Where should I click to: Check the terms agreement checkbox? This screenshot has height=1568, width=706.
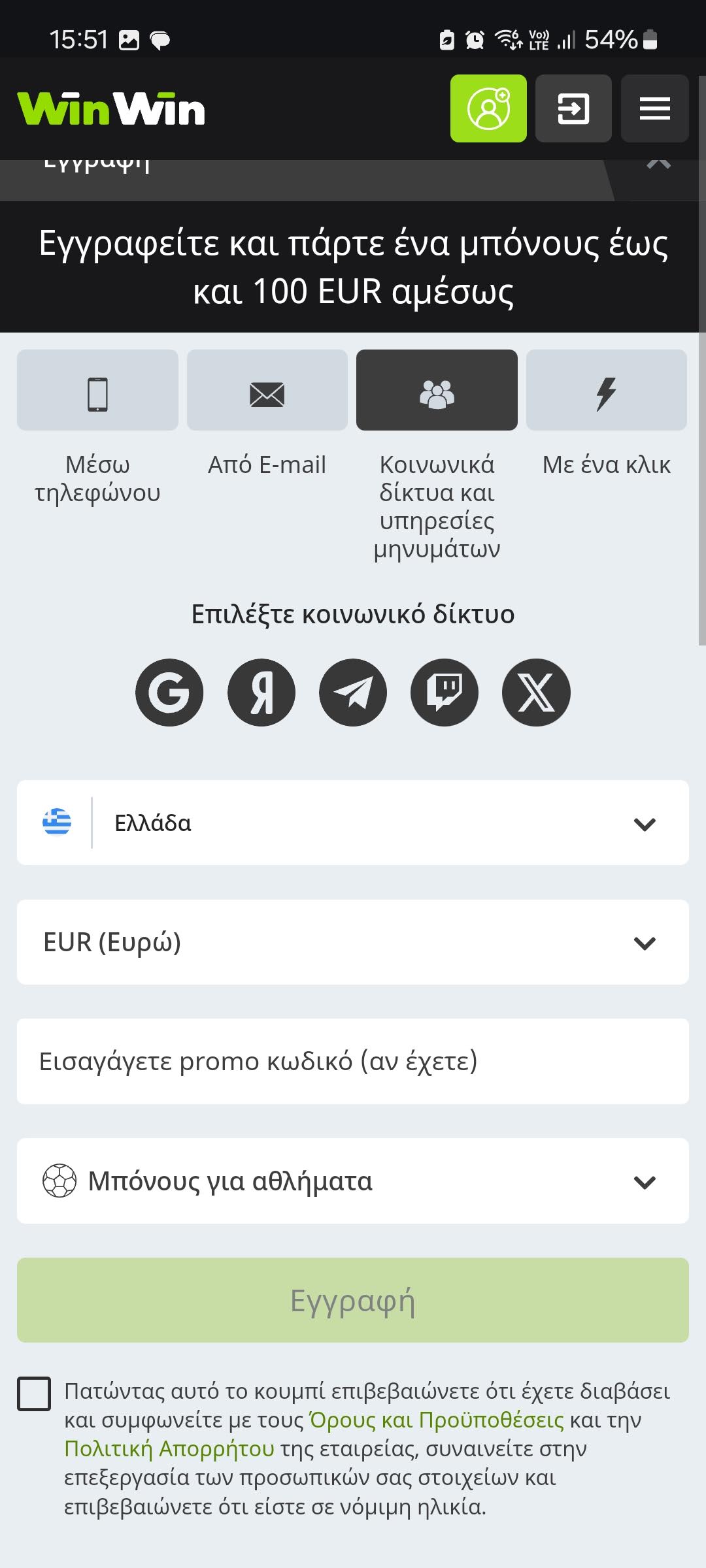[x=34, y=1394]
